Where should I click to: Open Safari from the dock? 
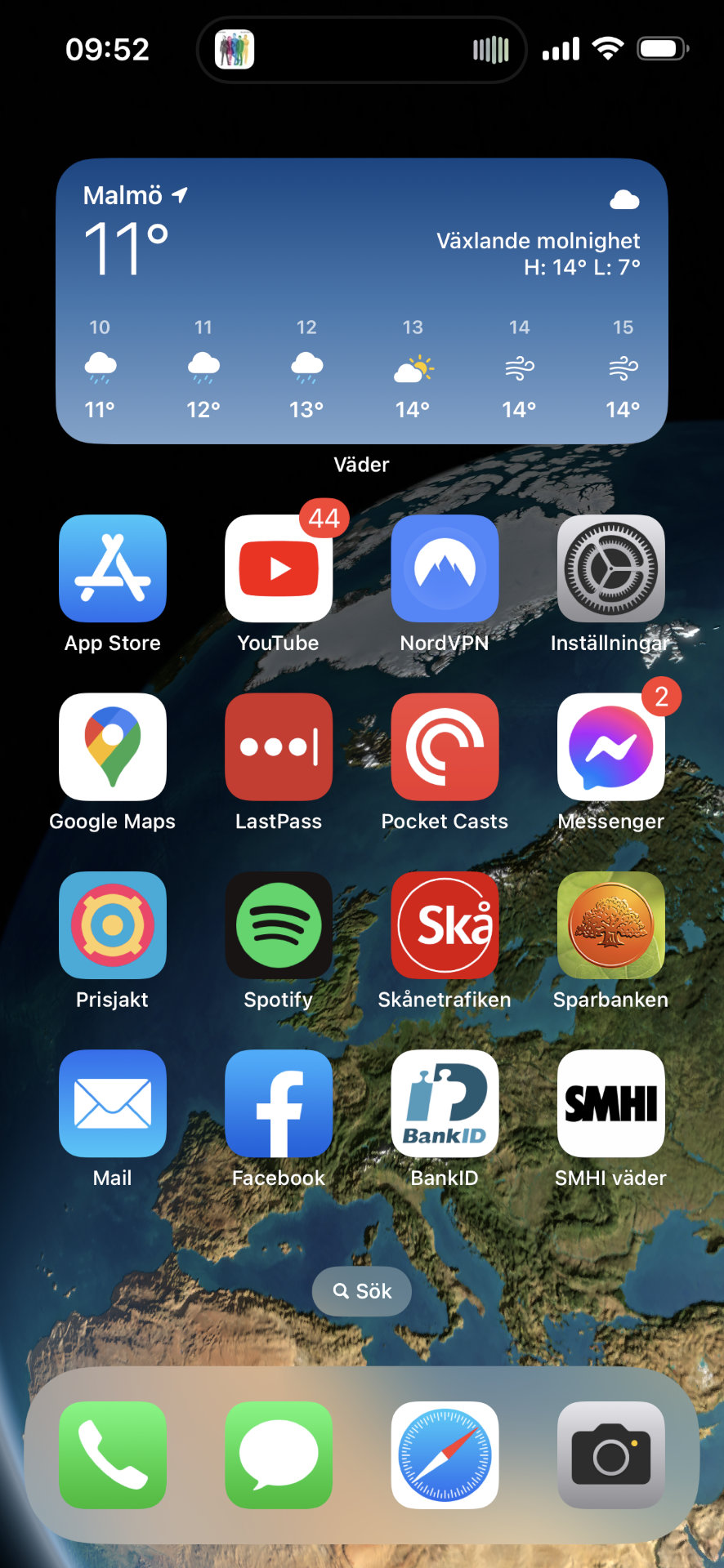click(445, 1455)
